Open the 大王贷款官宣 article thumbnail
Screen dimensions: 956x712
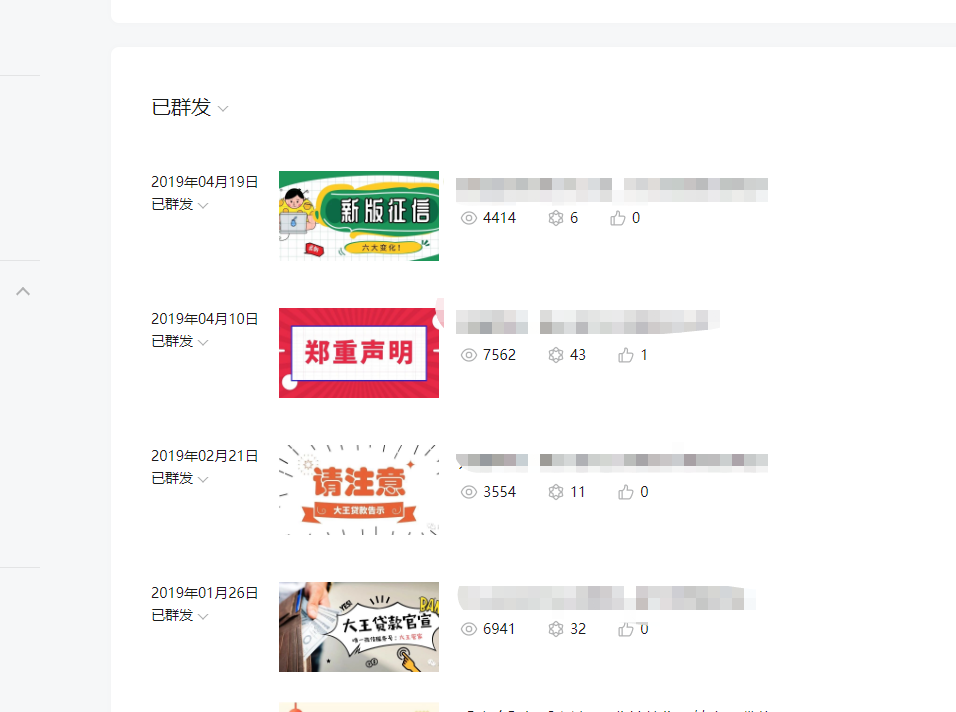(358, 627)
